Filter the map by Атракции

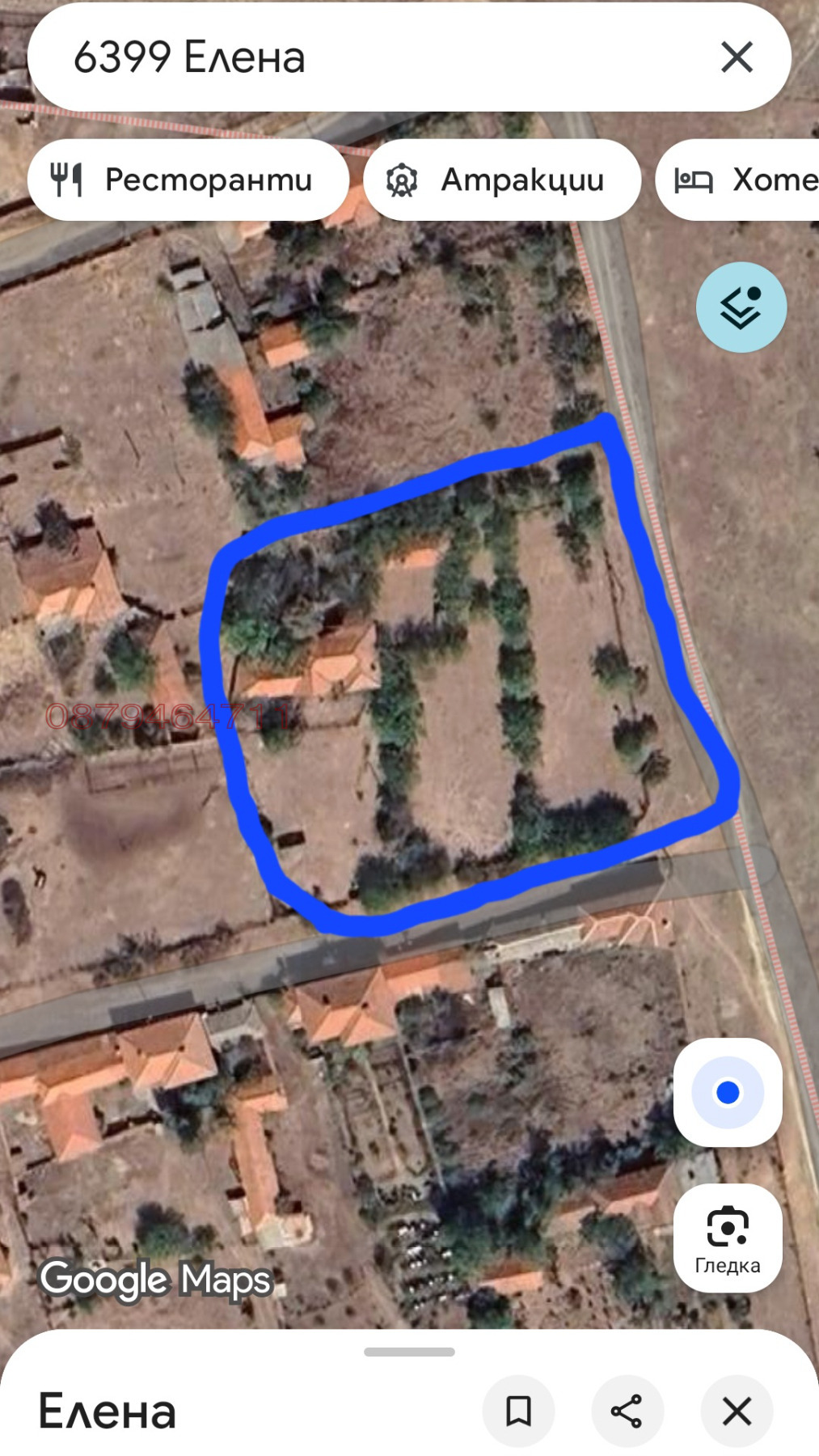click(x=502, y=180)
